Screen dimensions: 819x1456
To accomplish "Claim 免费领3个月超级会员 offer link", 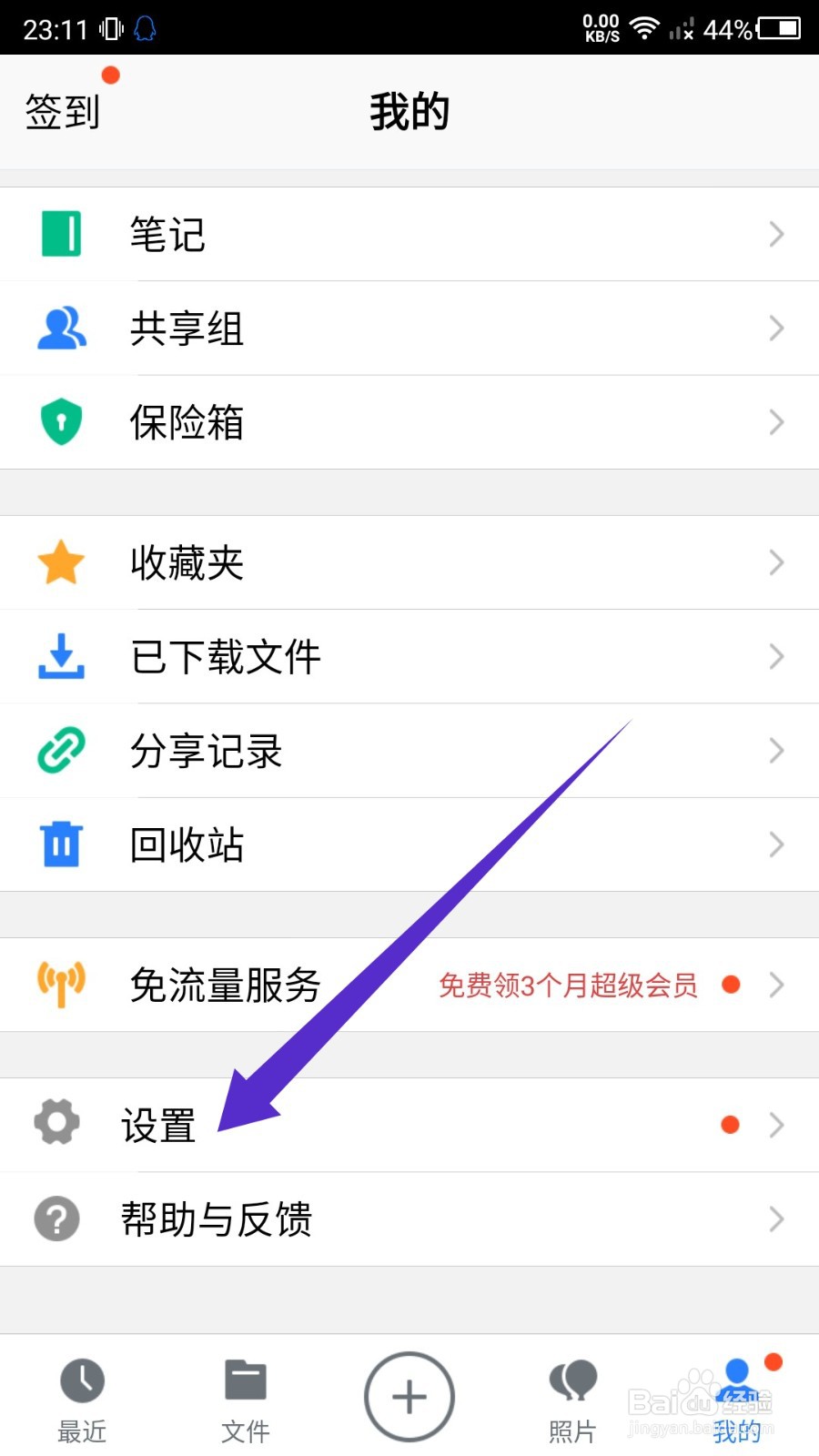I will coord(568,984).
